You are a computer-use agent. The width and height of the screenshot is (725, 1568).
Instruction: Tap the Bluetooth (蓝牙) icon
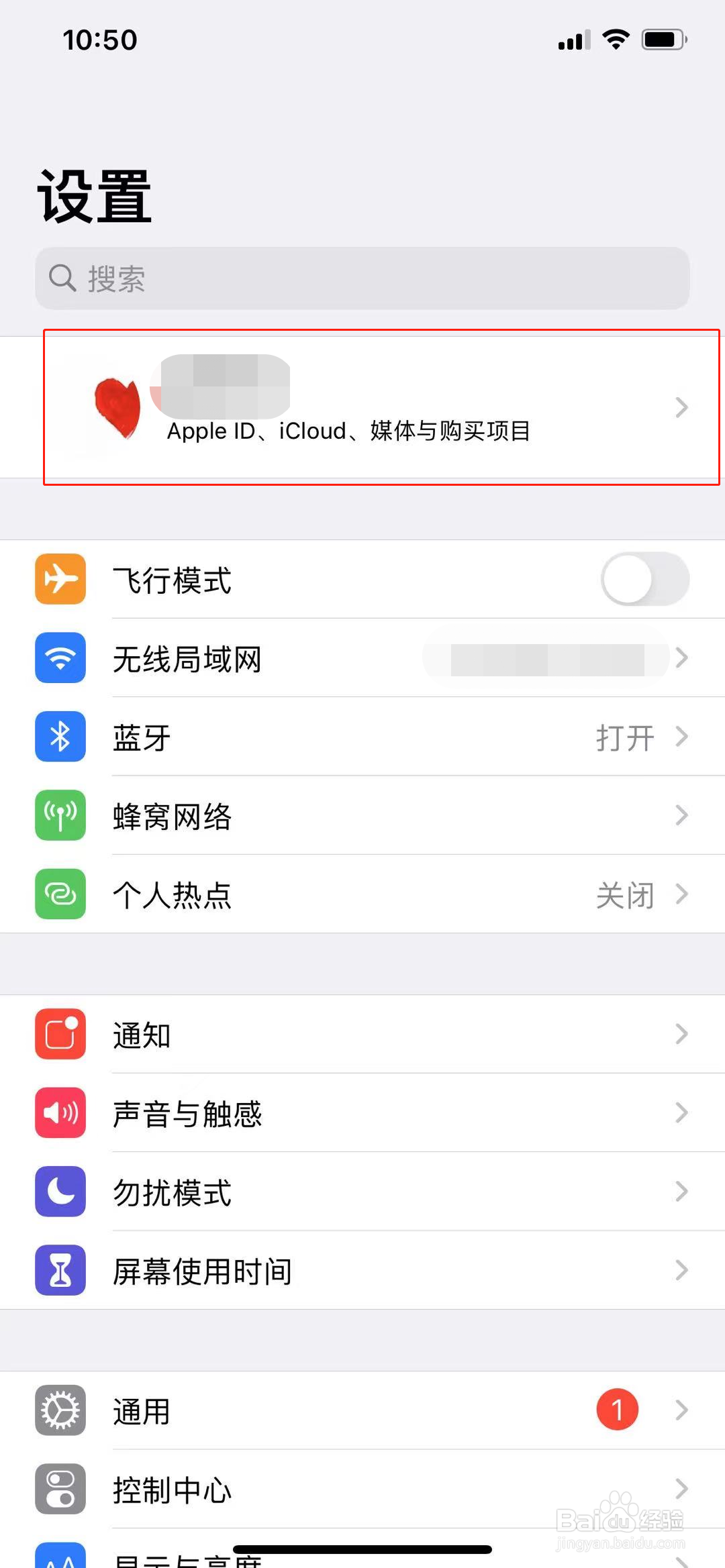(x=60, y=736)
